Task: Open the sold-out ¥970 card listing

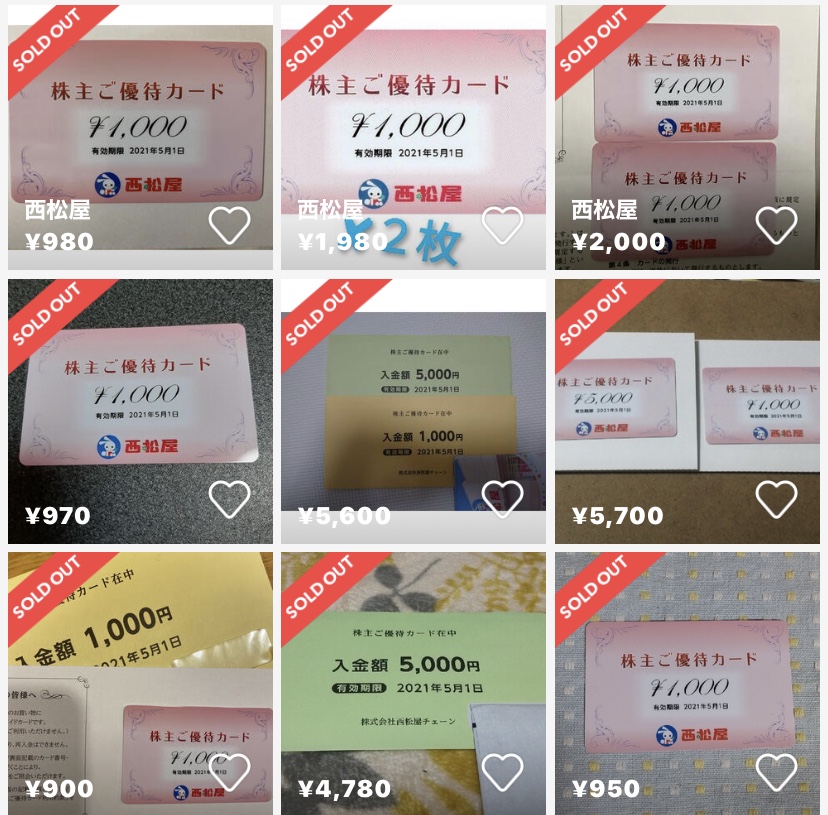Action: [140, 400]
